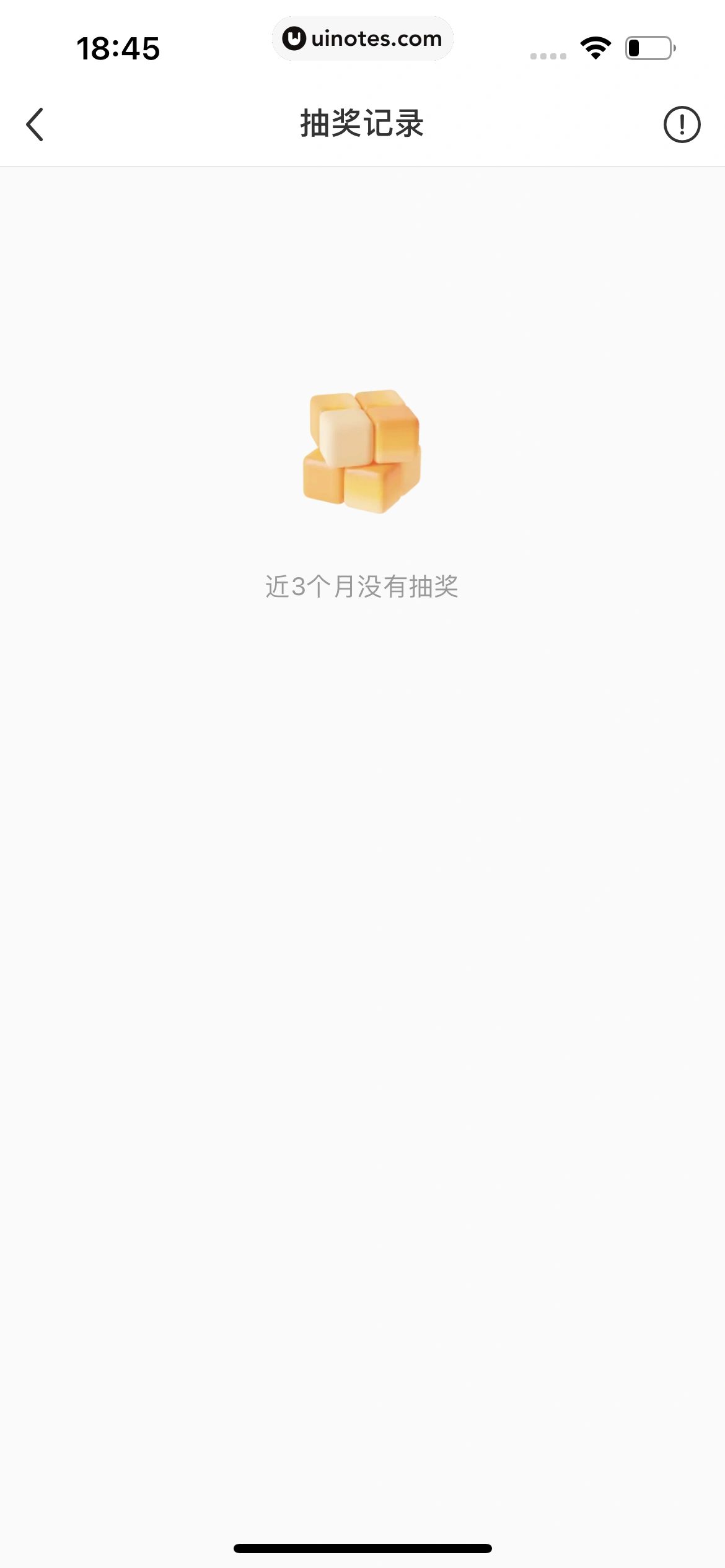The image size is (725, 1568).
Task: Go back from the 抽奖记录 page
Action: click(x=35, y=124)
